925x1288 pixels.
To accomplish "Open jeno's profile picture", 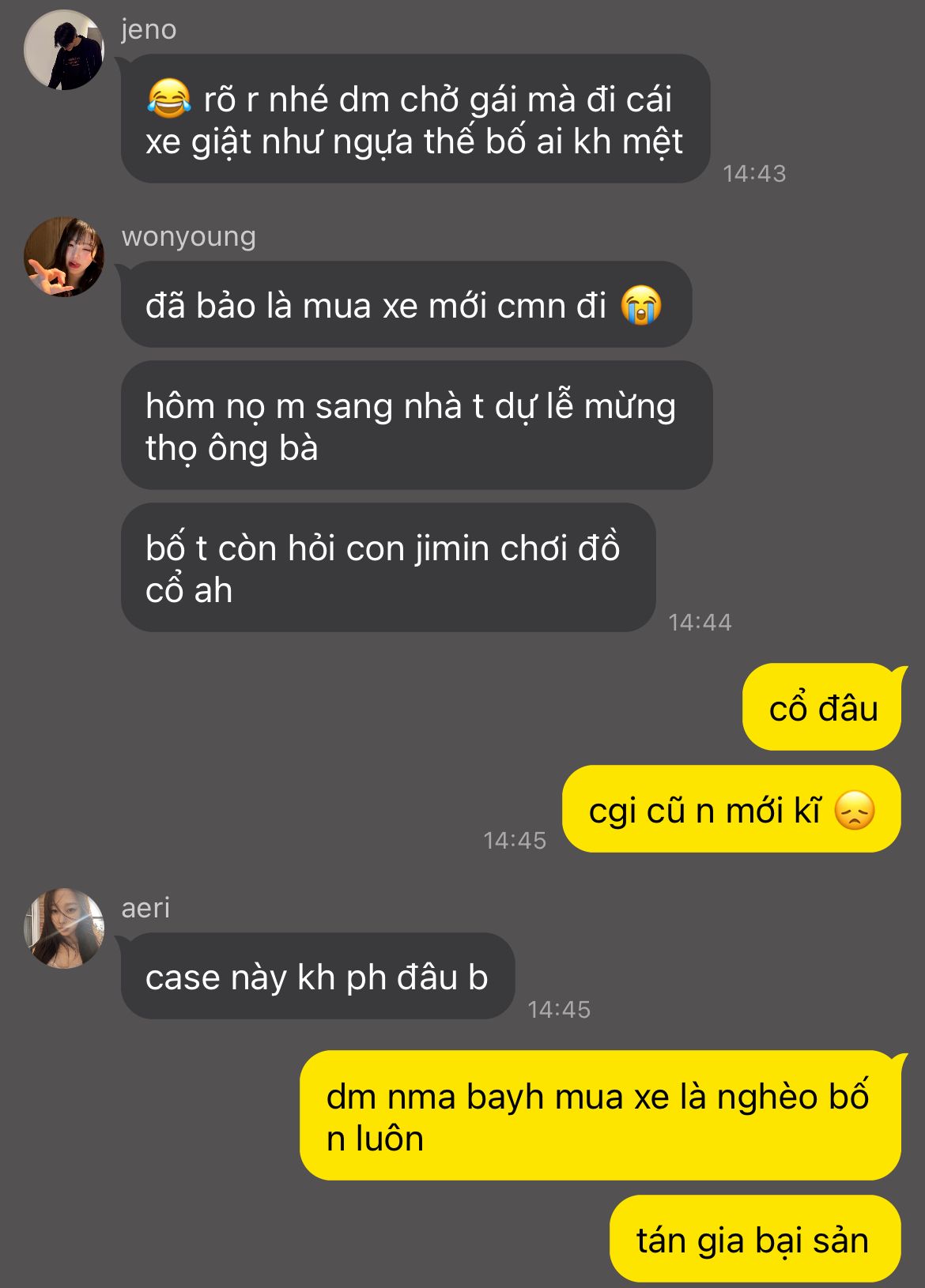I will coord(64,50).
